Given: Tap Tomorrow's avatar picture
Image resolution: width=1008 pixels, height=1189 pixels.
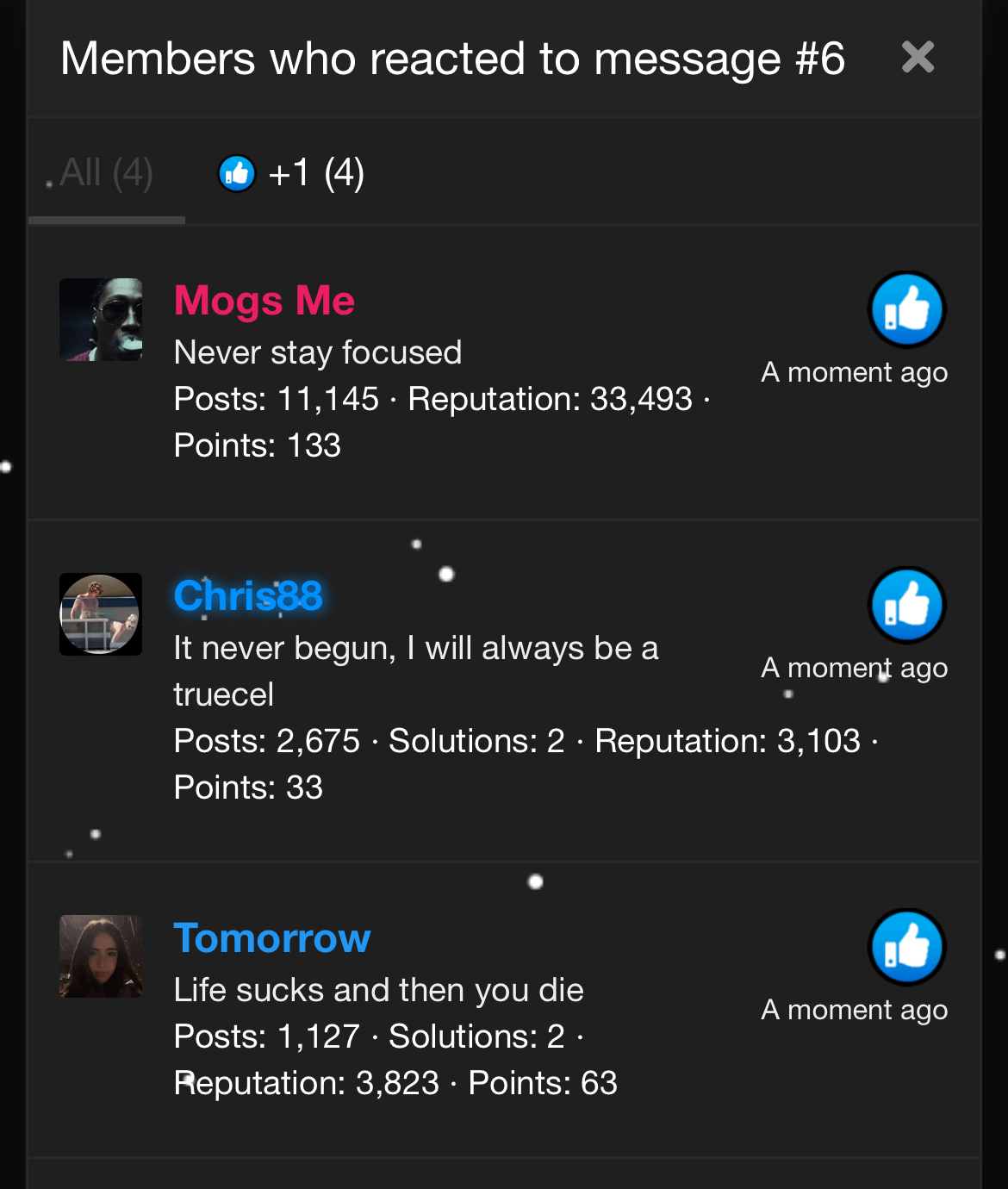Looking at the screenshot, I should (101, 956).
